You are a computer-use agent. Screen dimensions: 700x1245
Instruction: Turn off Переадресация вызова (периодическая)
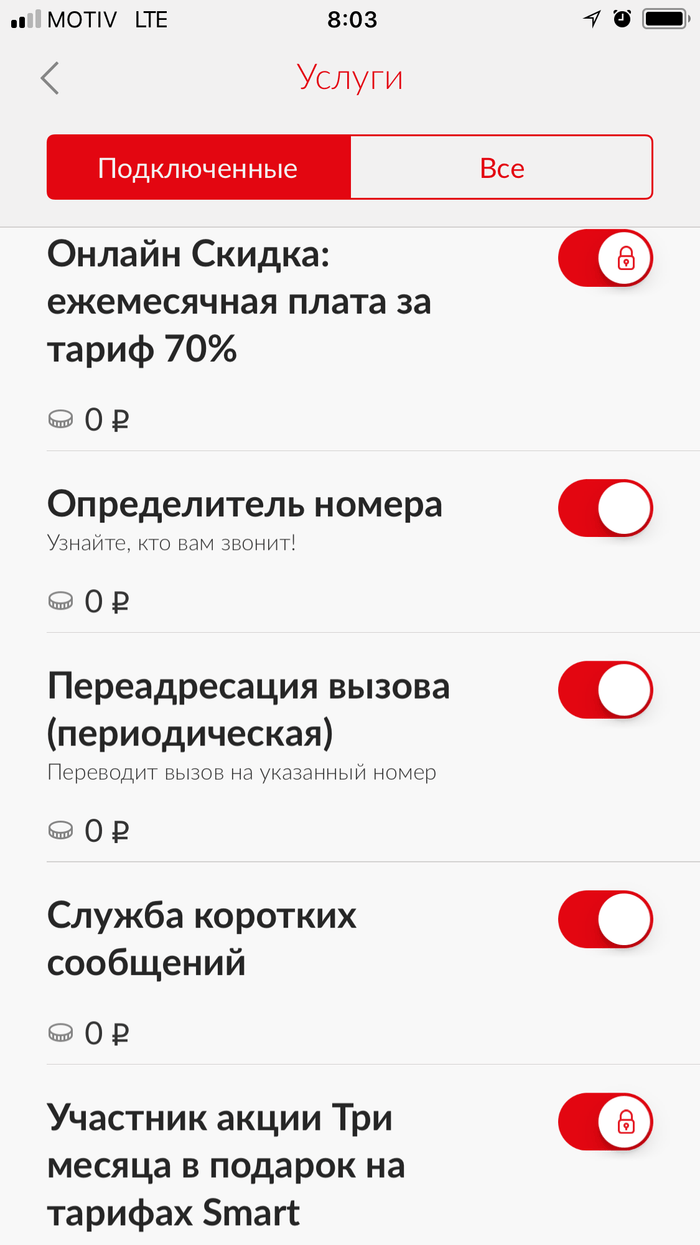tap(605, 690)
